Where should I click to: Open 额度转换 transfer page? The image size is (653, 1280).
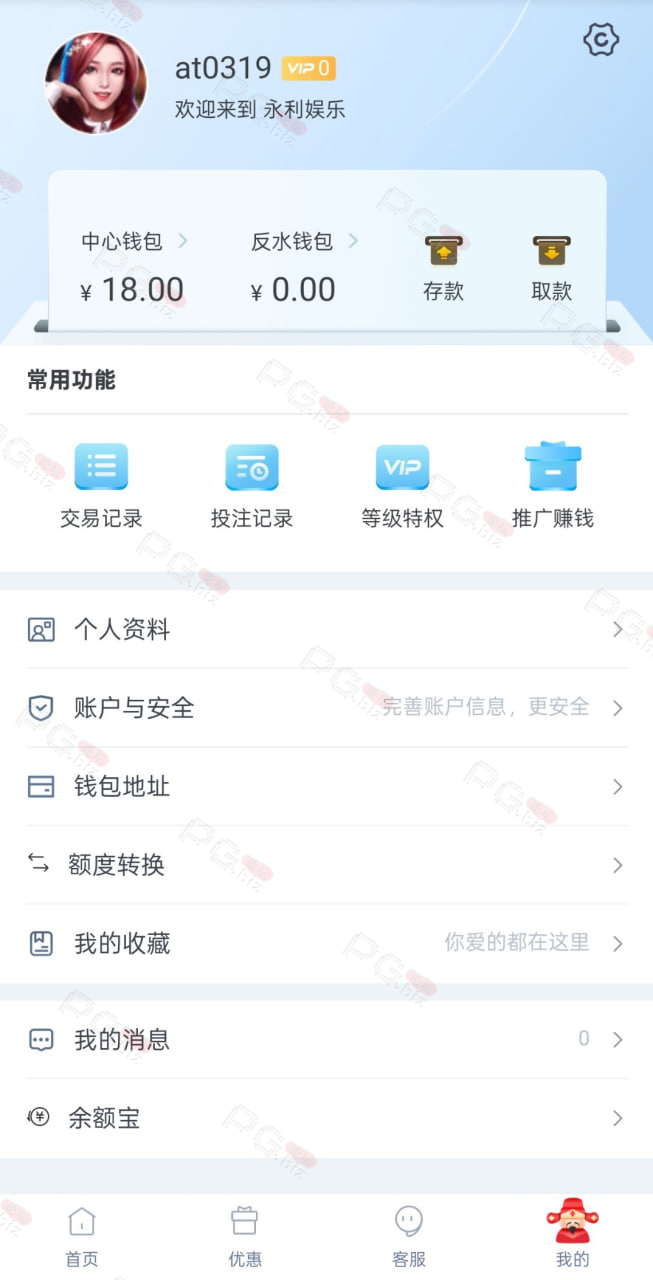click(326, 865)
